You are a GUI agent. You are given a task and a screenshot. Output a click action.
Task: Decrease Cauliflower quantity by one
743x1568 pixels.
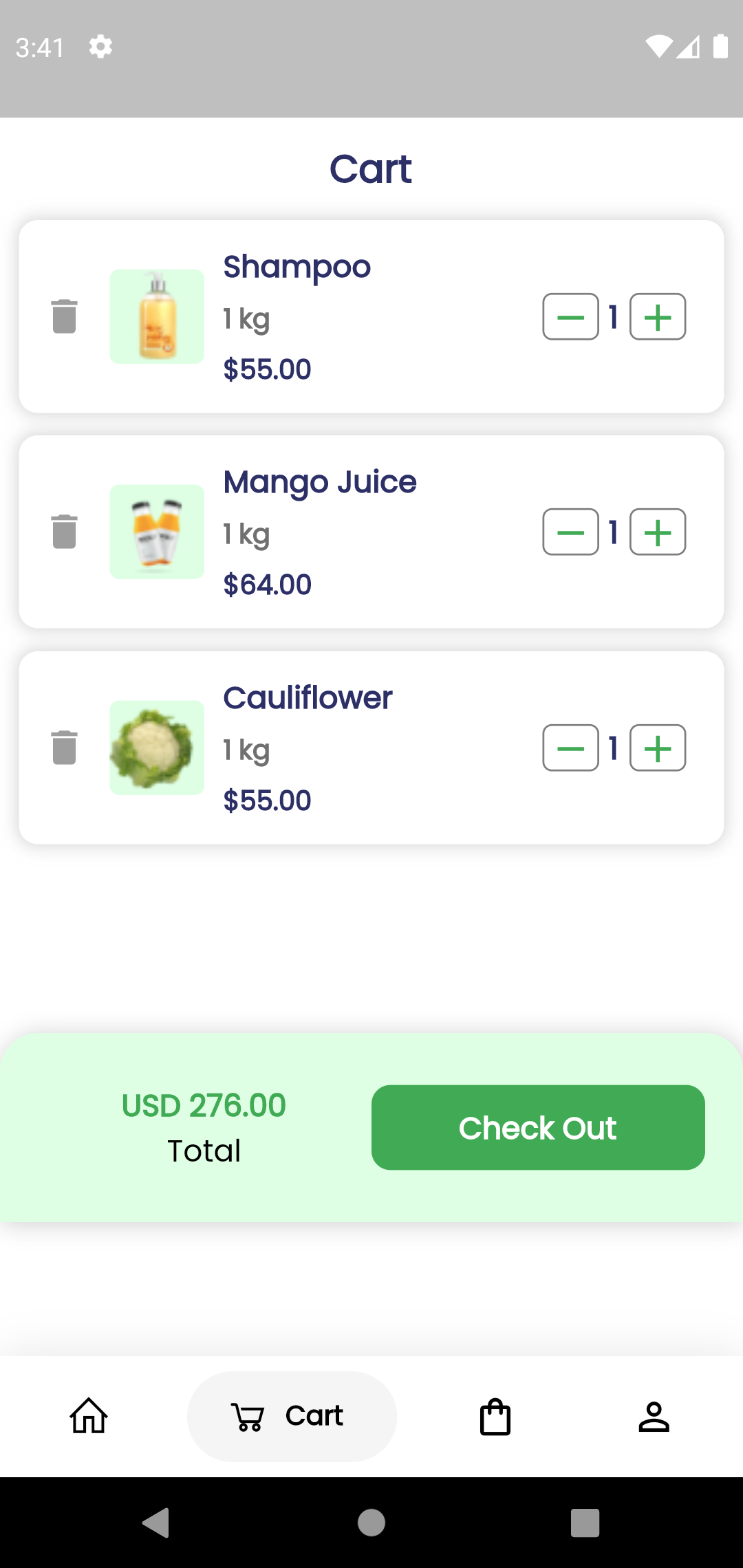point(570,748)
